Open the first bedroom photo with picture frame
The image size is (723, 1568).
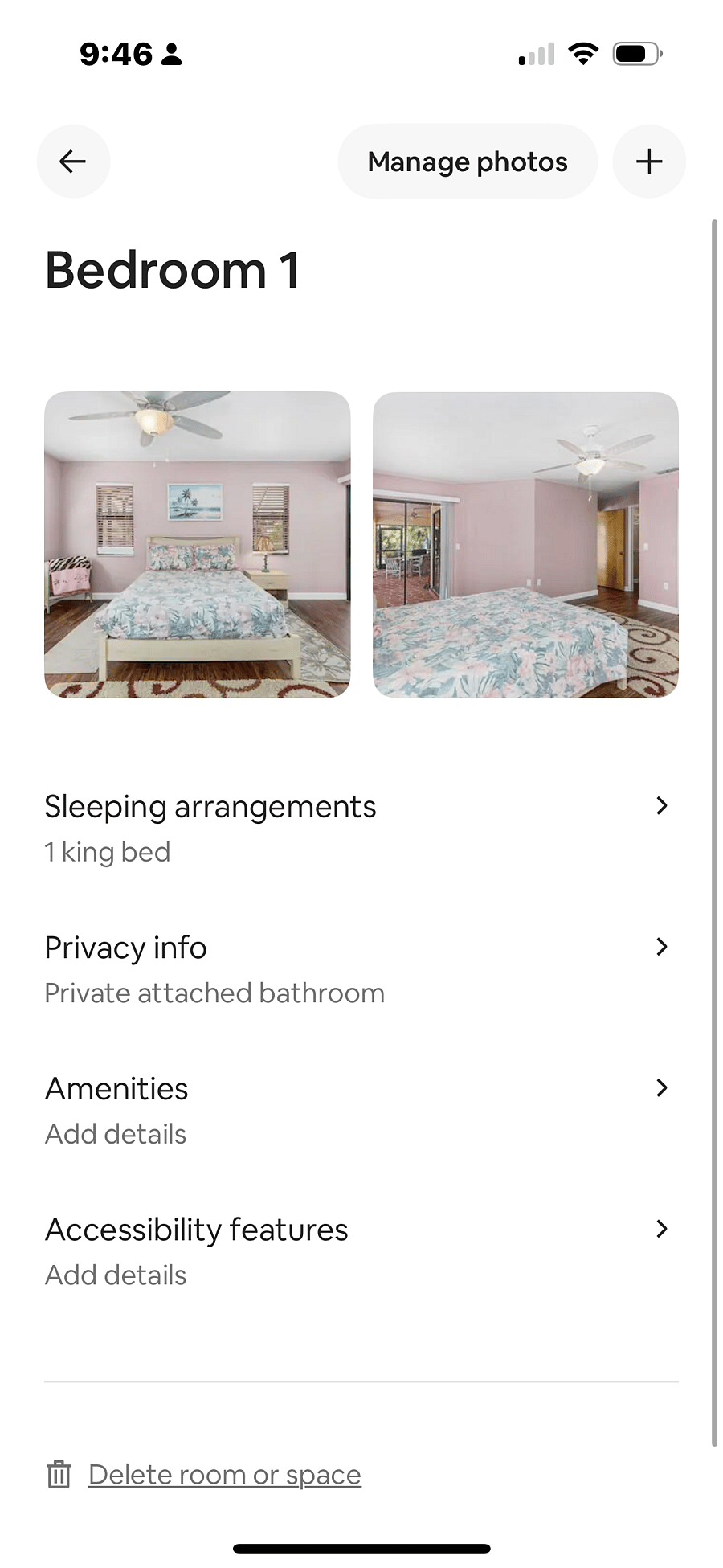[197, 544]
